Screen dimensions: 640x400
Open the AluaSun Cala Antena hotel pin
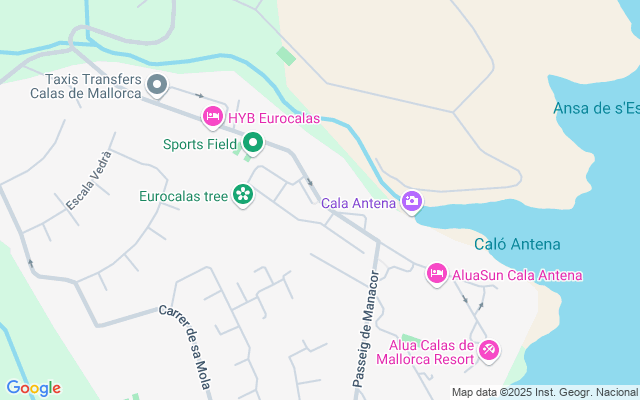pos(436,274)
